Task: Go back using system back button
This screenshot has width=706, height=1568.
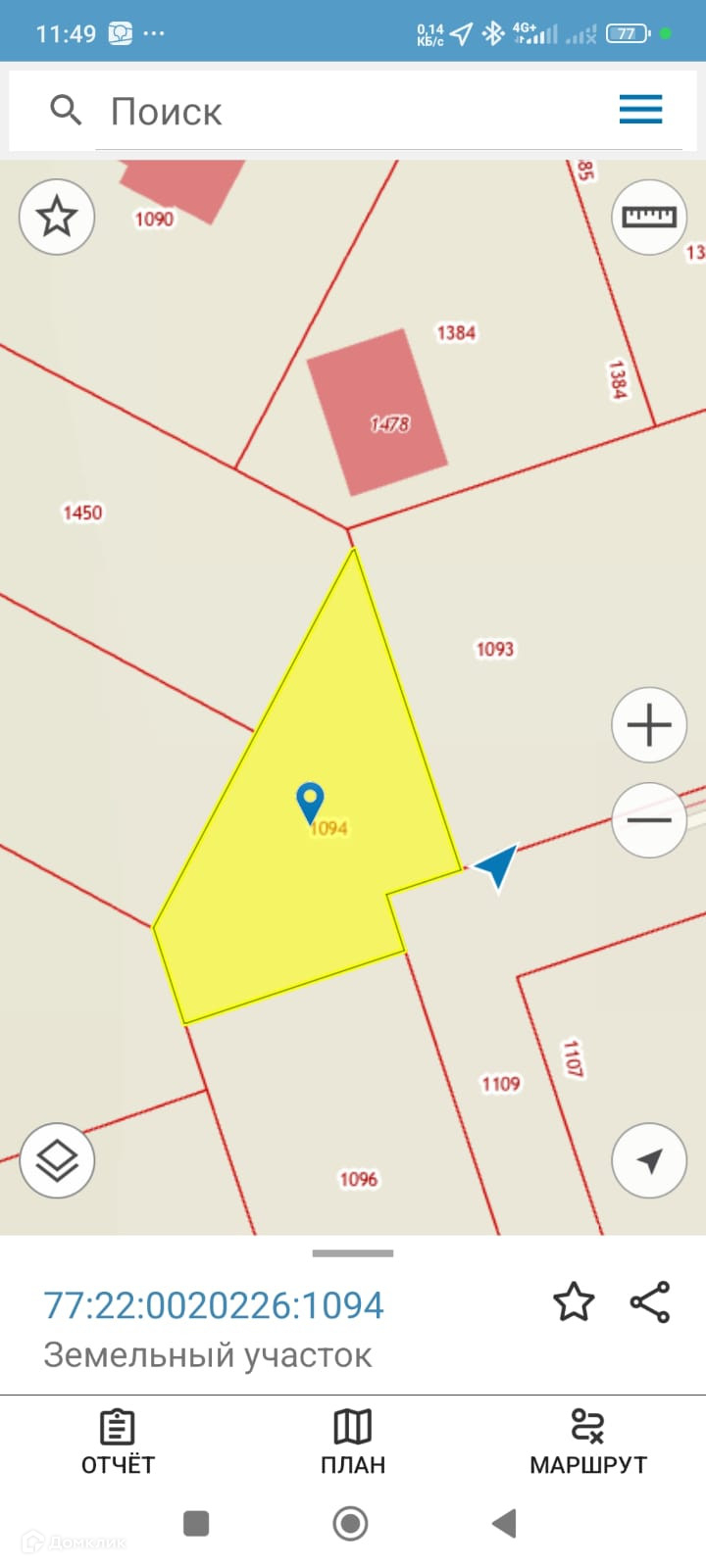Action: (x=504, y=1523)
